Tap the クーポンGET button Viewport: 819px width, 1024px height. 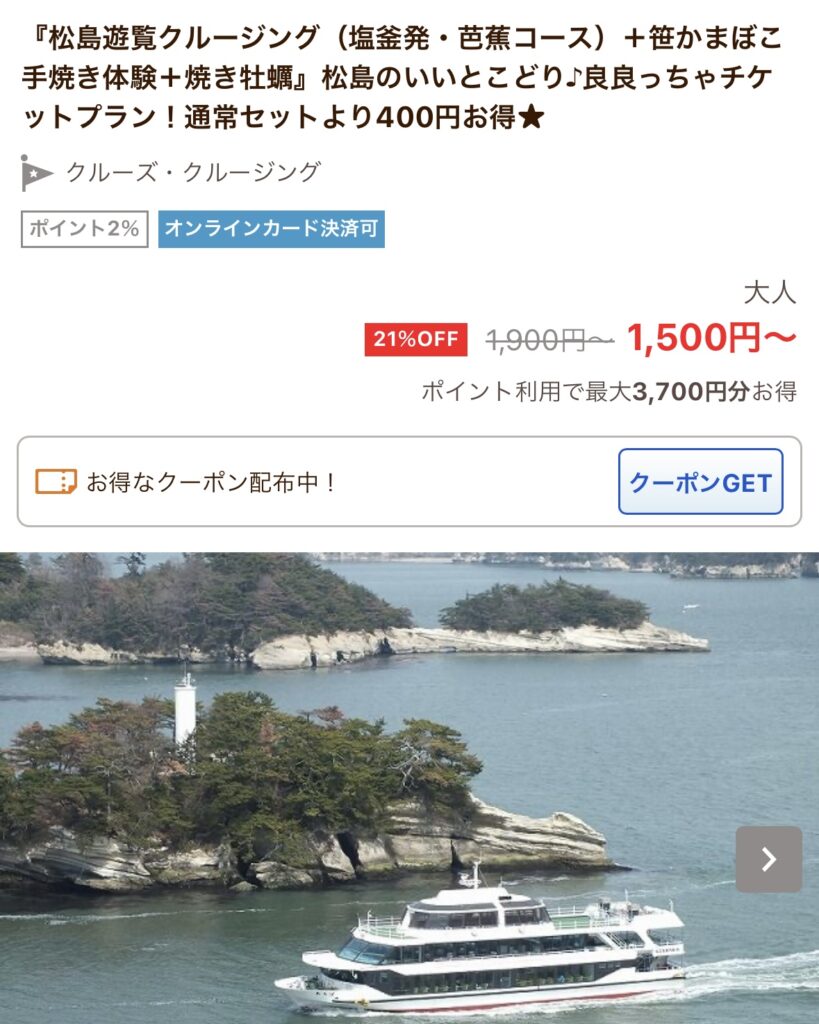[x=700, y=482]
